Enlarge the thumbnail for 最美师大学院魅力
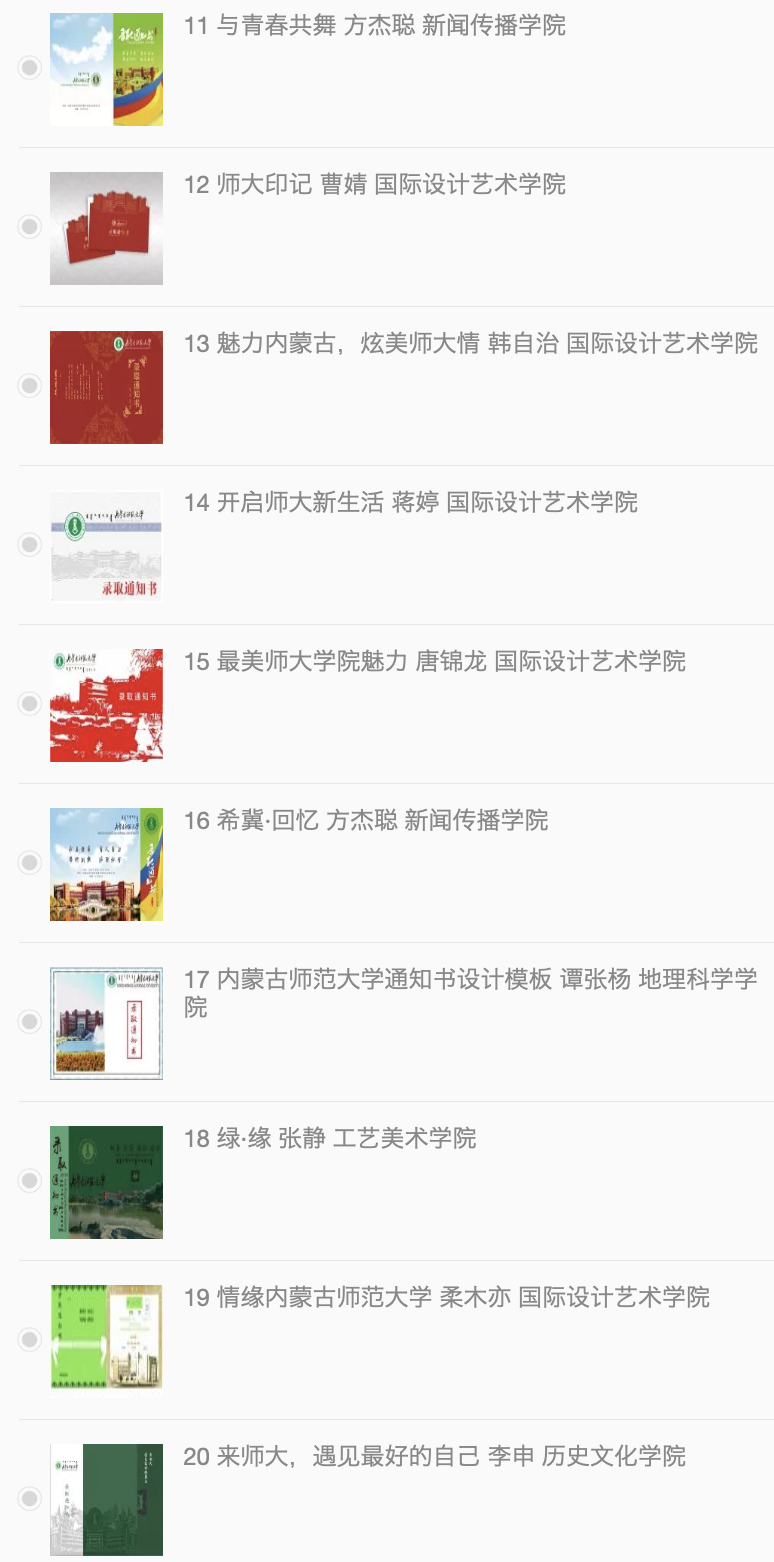 coord(106,705)
